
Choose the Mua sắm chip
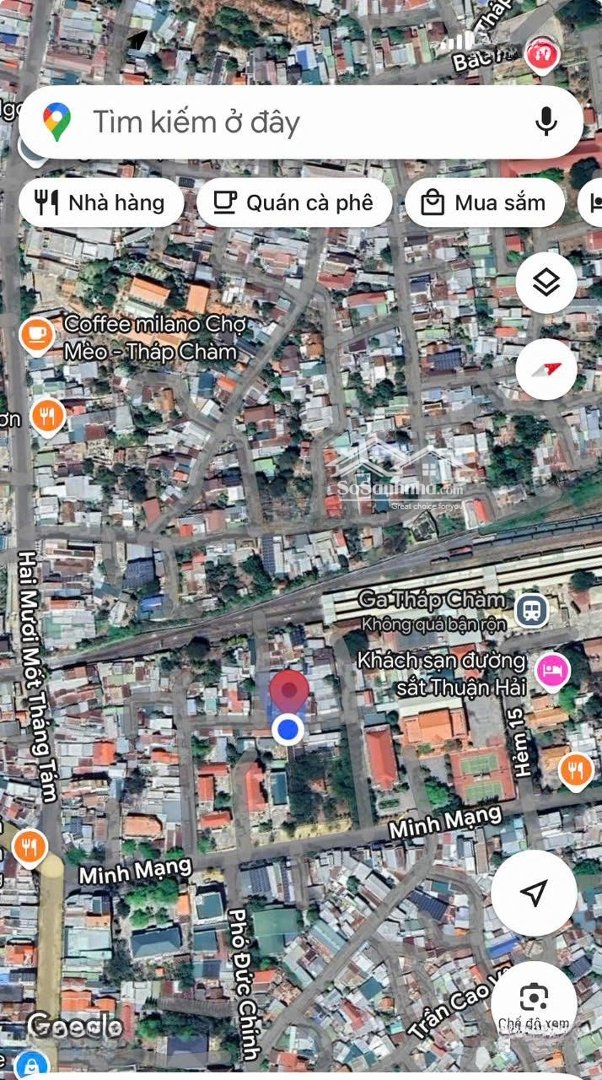point(484,203)
